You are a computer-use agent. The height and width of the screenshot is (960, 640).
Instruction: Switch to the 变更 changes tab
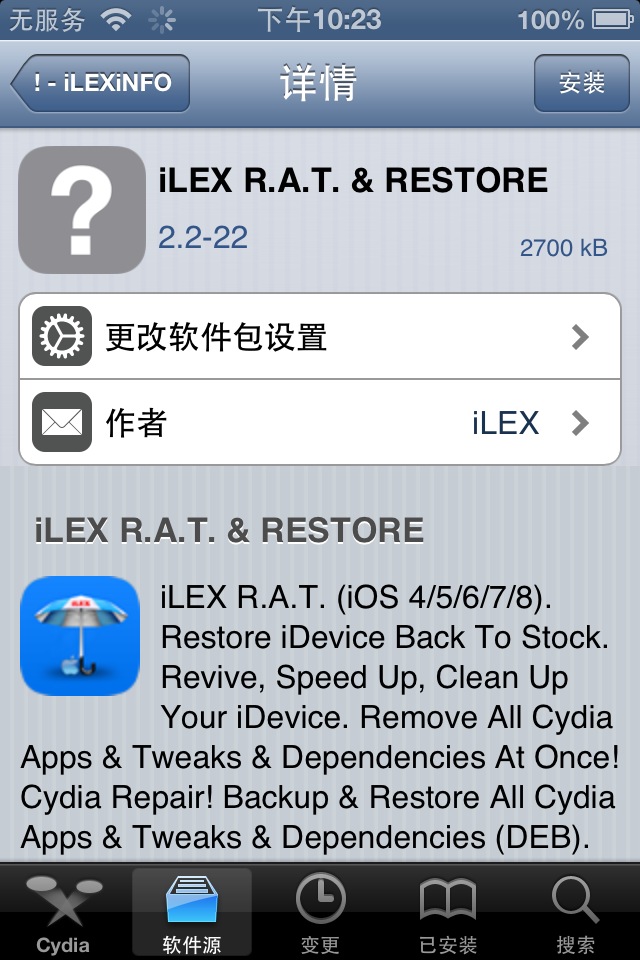320,913
